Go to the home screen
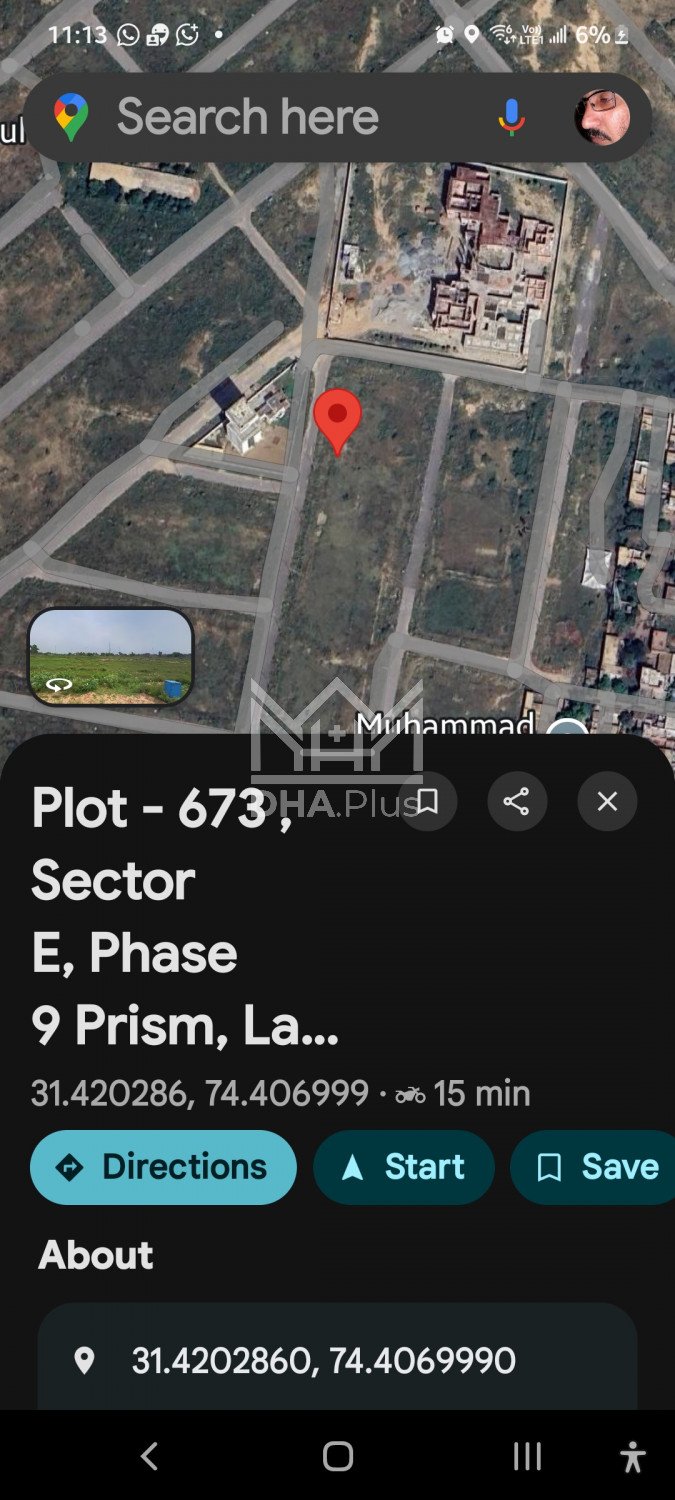675x1500 pixels. [x=338, y=1456]
